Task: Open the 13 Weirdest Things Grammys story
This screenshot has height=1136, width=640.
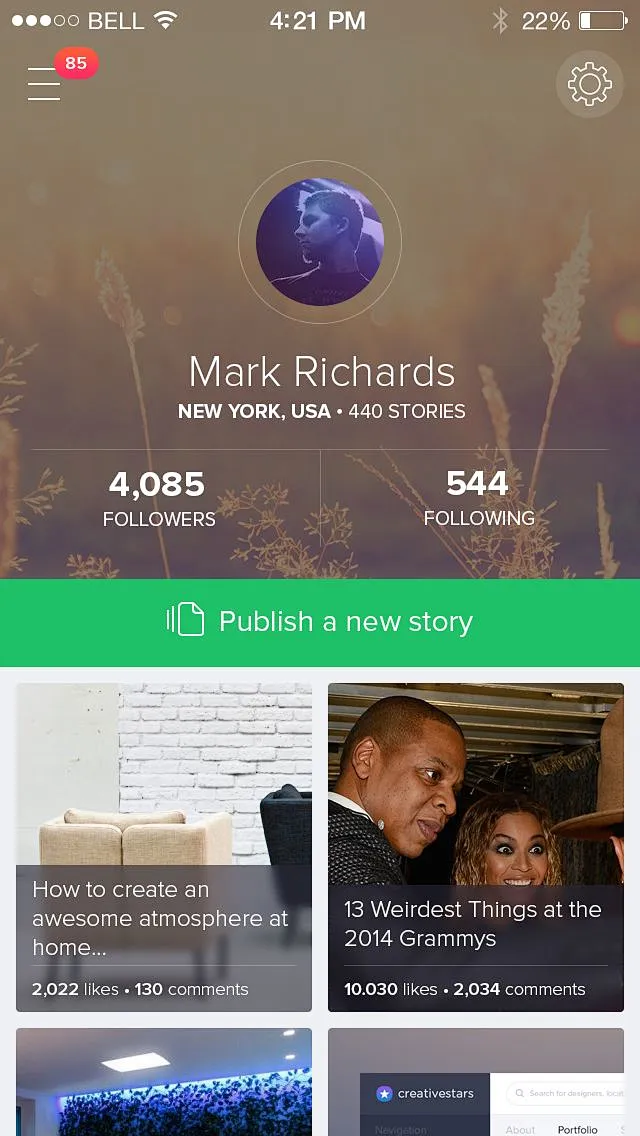Action: [x=476, y=847]
